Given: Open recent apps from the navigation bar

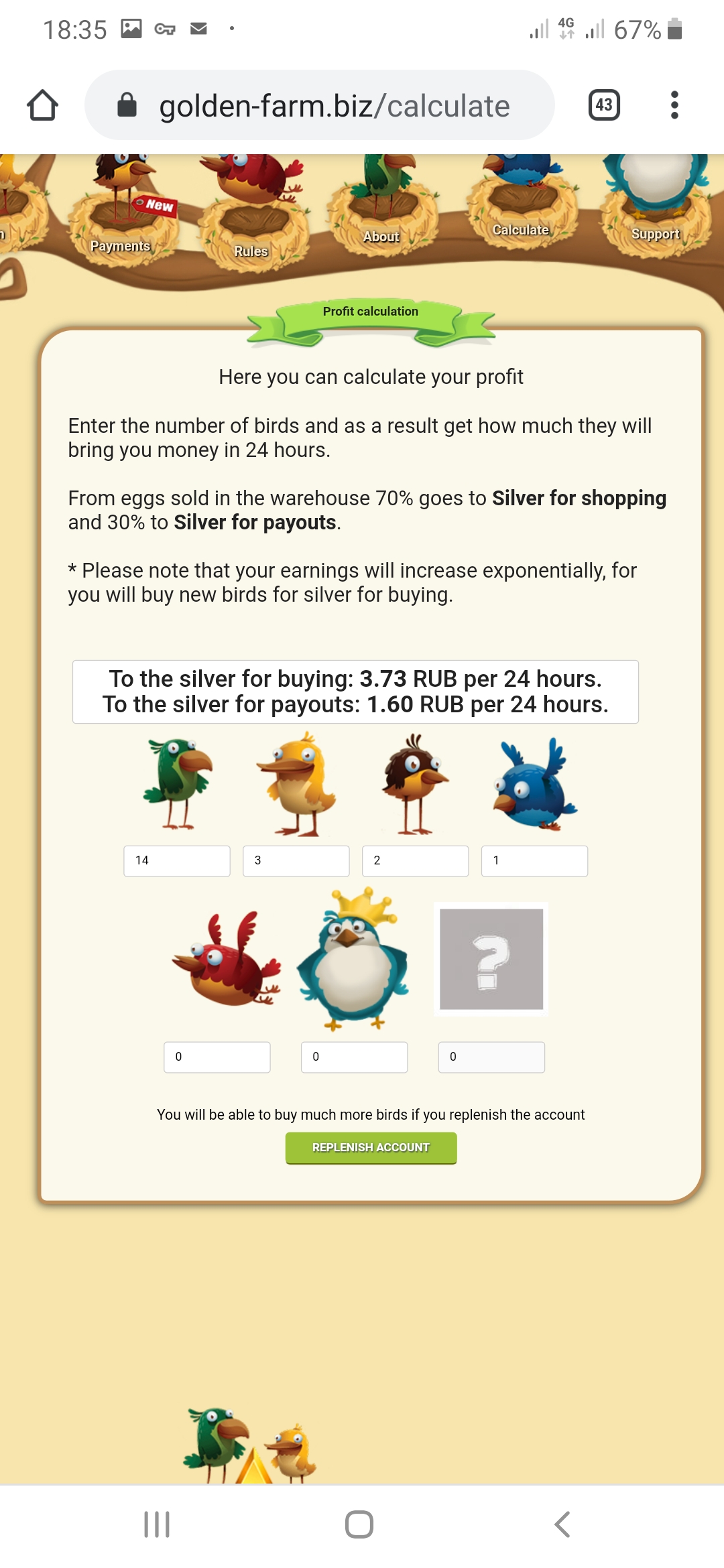Looking at the screenshot, I should click(157, 1524).
